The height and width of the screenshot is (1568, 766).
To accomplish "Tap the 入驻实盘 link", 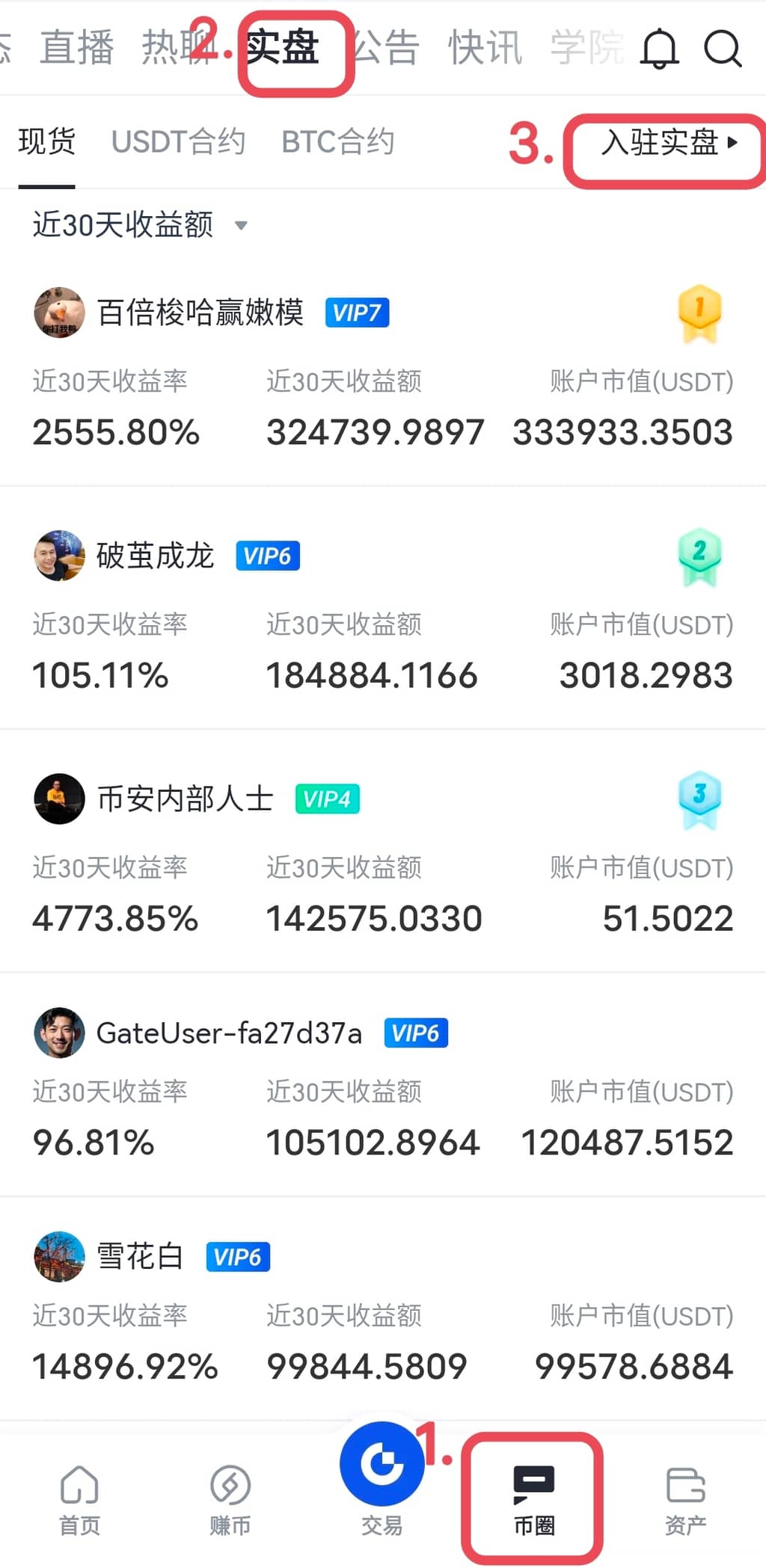I will [x=668, y=142].
